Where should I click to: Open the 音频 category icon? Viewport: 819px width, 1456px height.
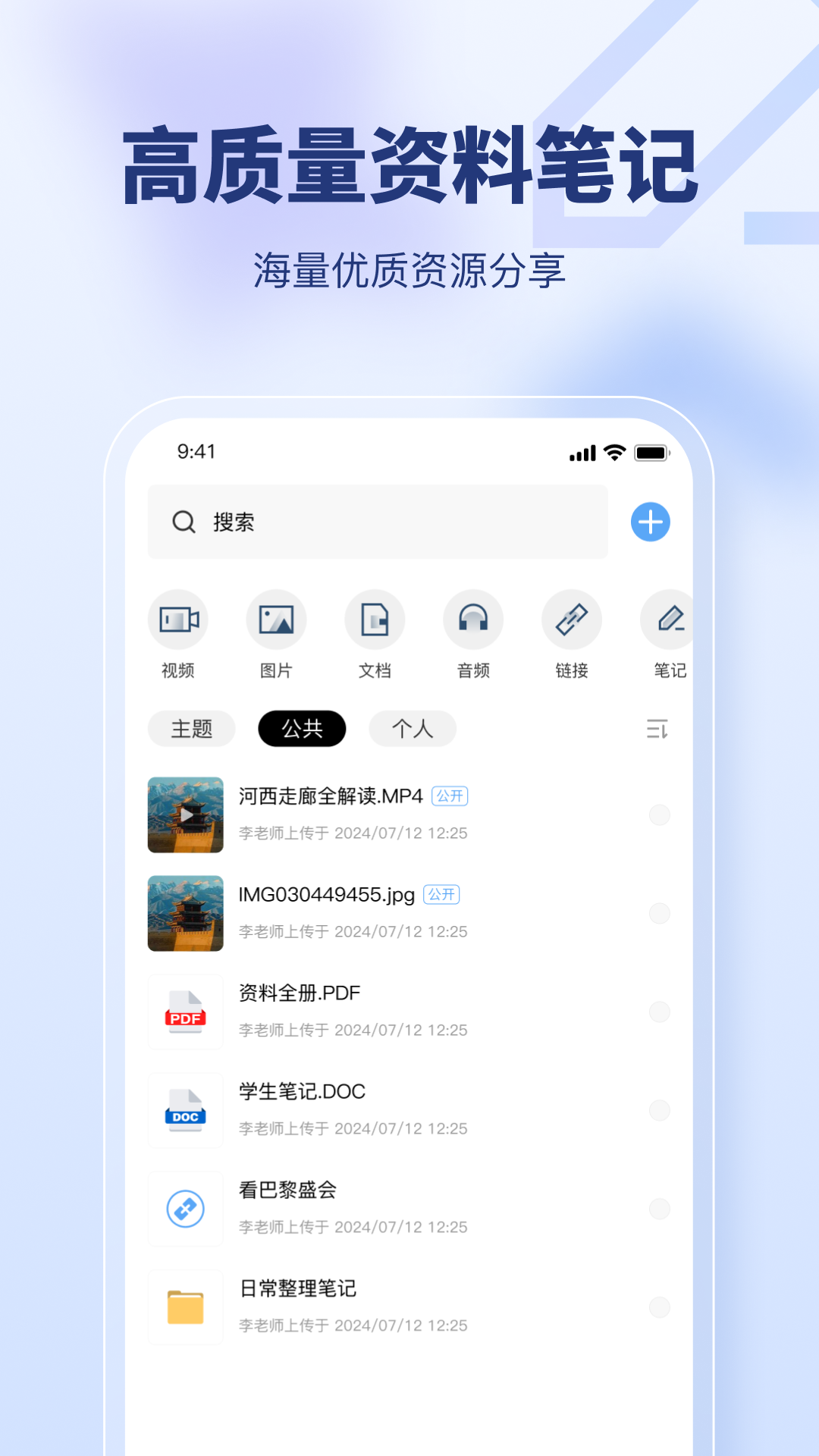pyautogui.click(x=472, y=620)
